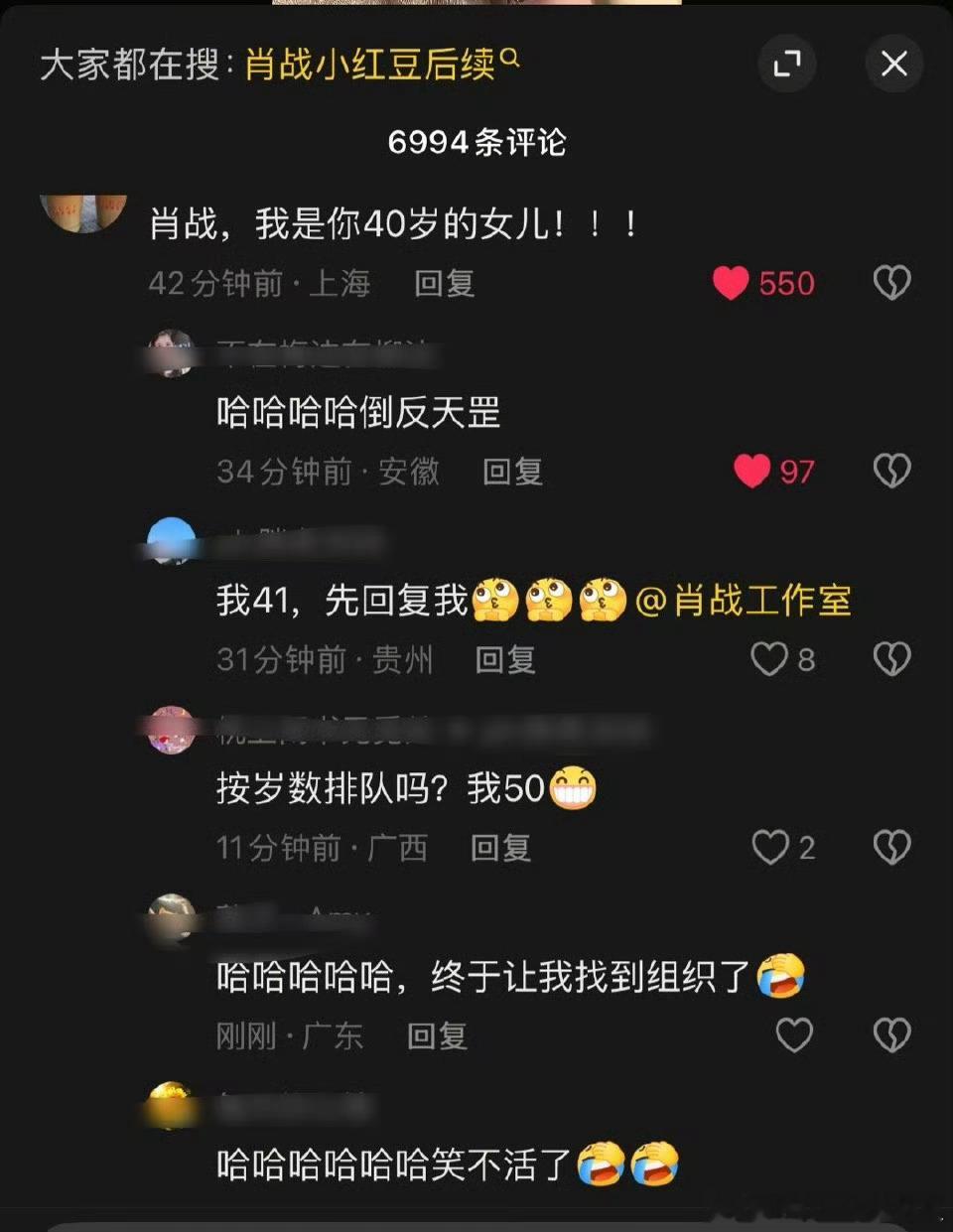This screenshot has width=953, height=1232.
Task: Reply to the 40岁的女儿 comment
Action: (x=444, y=285)
